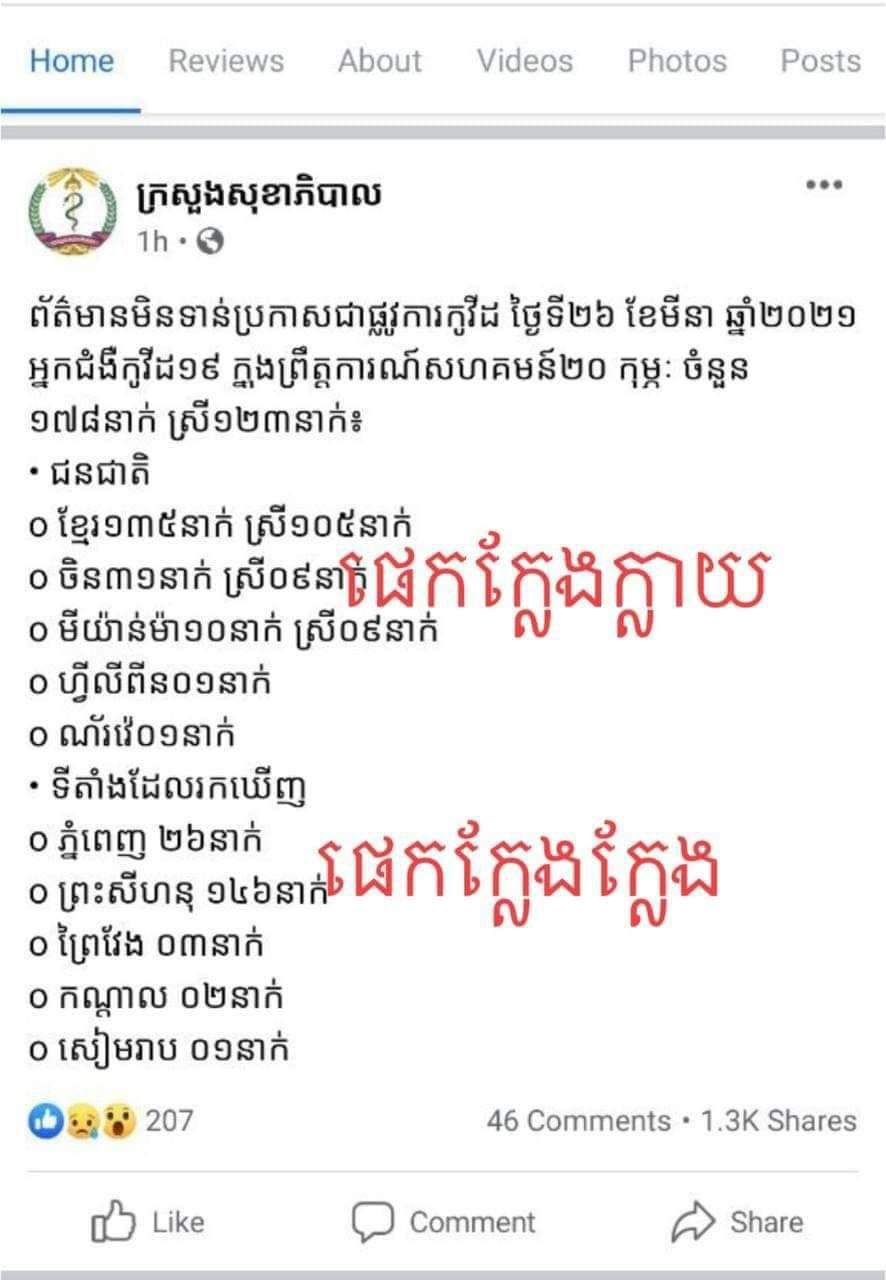Open the 46 Comments link
The height and width of the screenshot is (1280, 886).
point(578,1121)
